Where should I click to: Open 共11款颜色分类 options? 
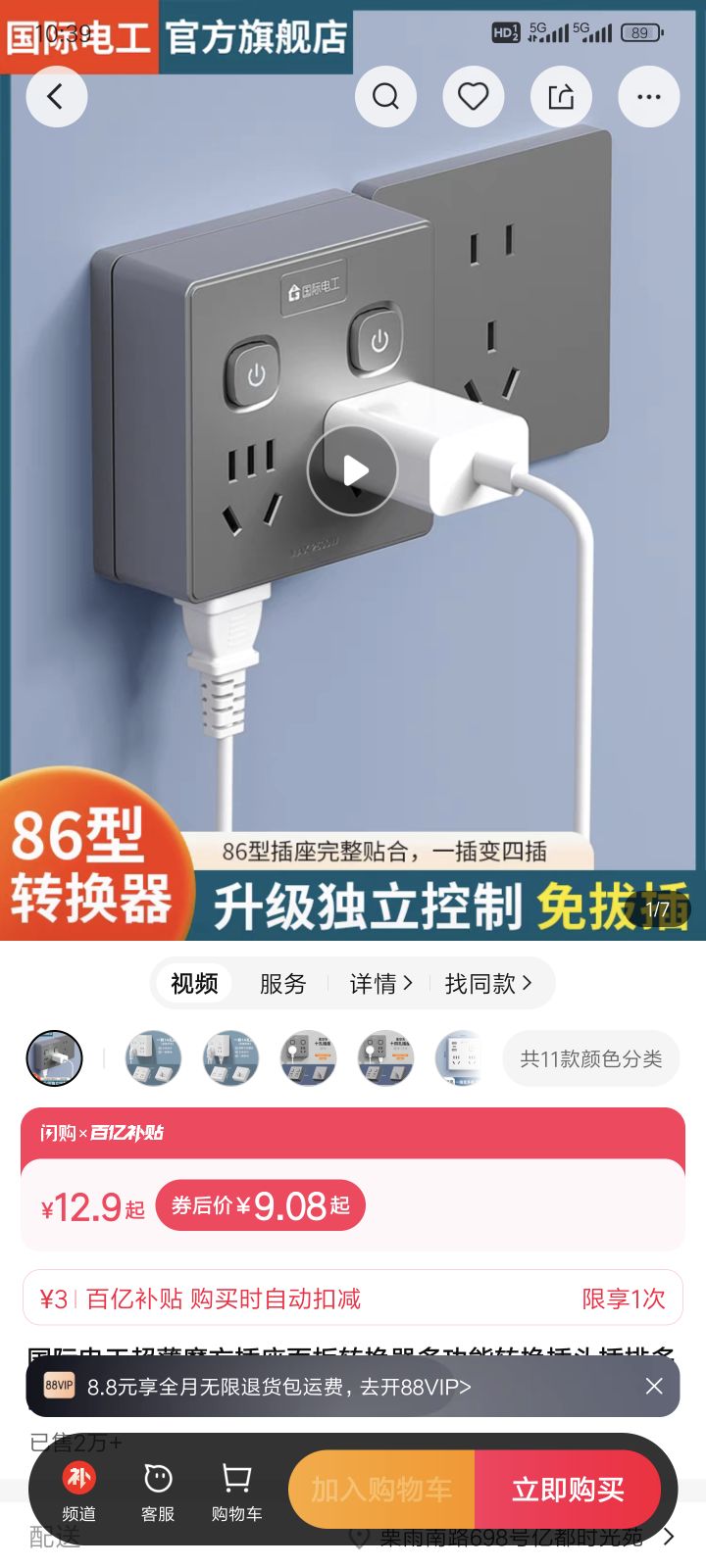coord(590,1058)
